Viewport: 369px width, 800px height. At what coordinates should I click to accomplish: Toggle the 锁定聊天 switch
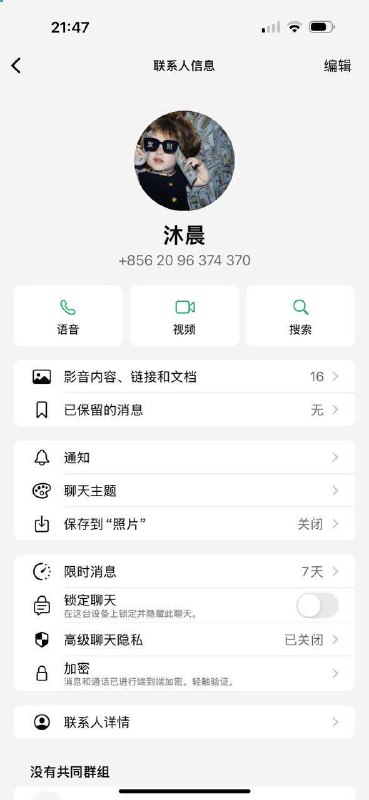tap(317, 606)
